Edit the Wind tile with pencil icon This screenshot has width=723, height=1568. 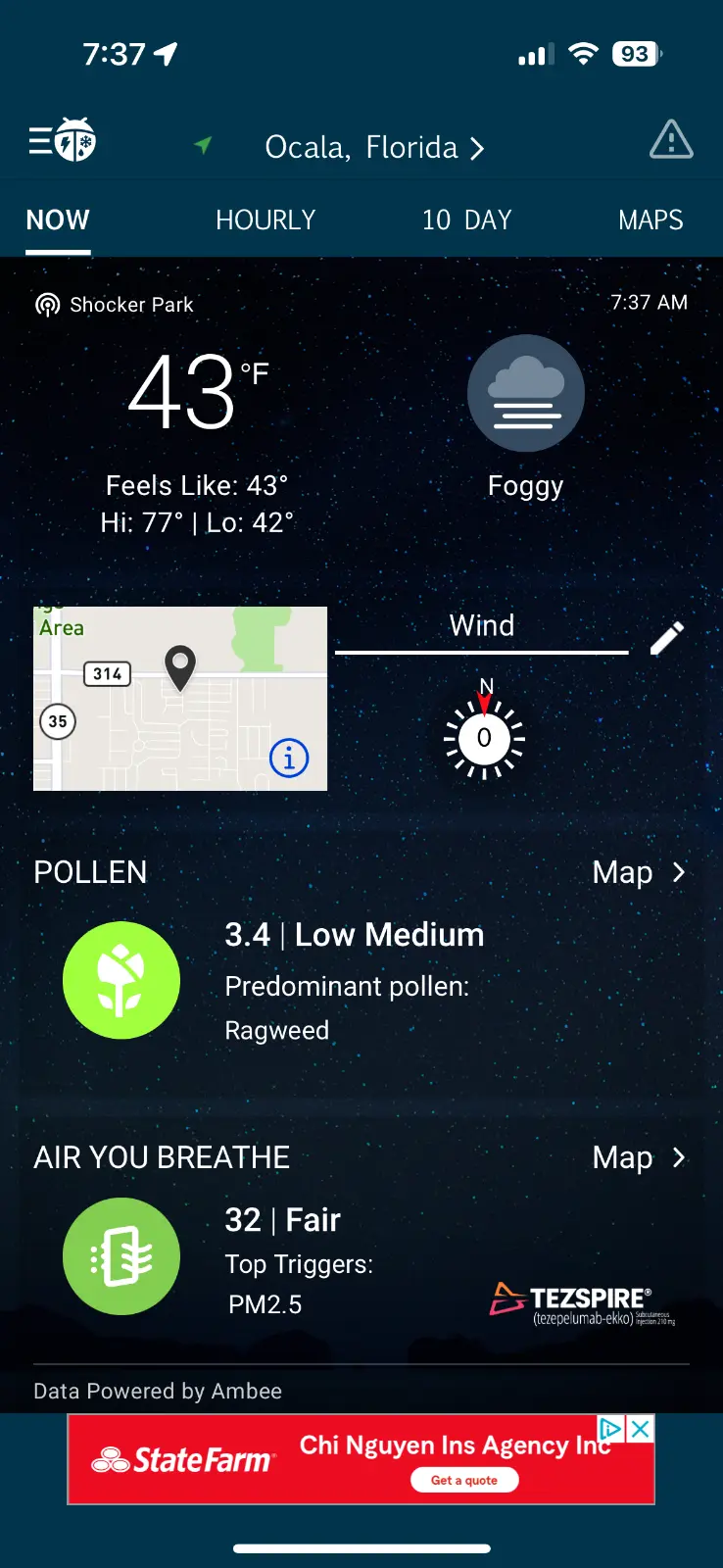[667, 639]
